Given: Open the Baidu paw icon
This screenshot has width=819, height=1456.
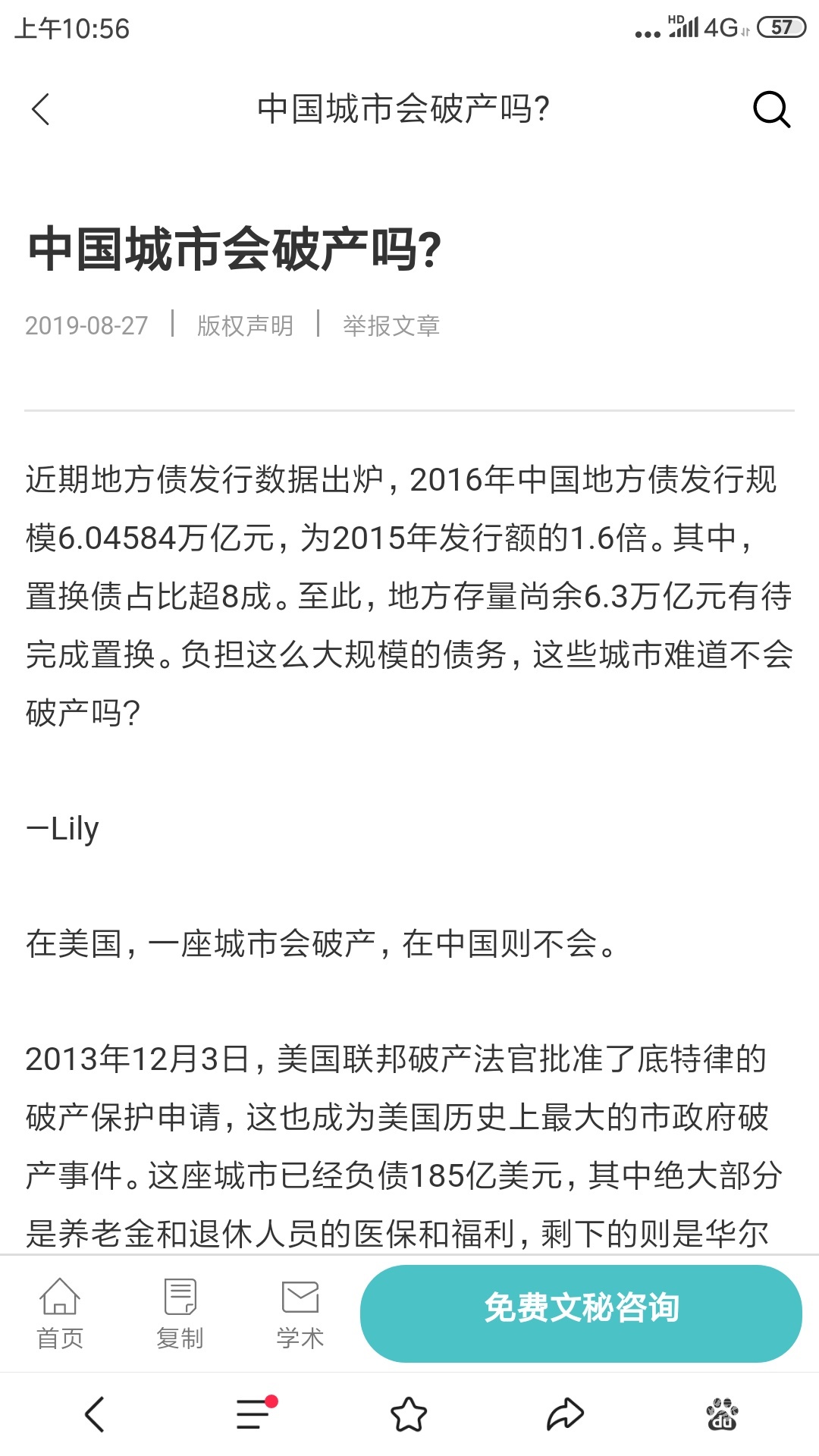Looking at the screenshot, I should click(x=722, y=1414).
